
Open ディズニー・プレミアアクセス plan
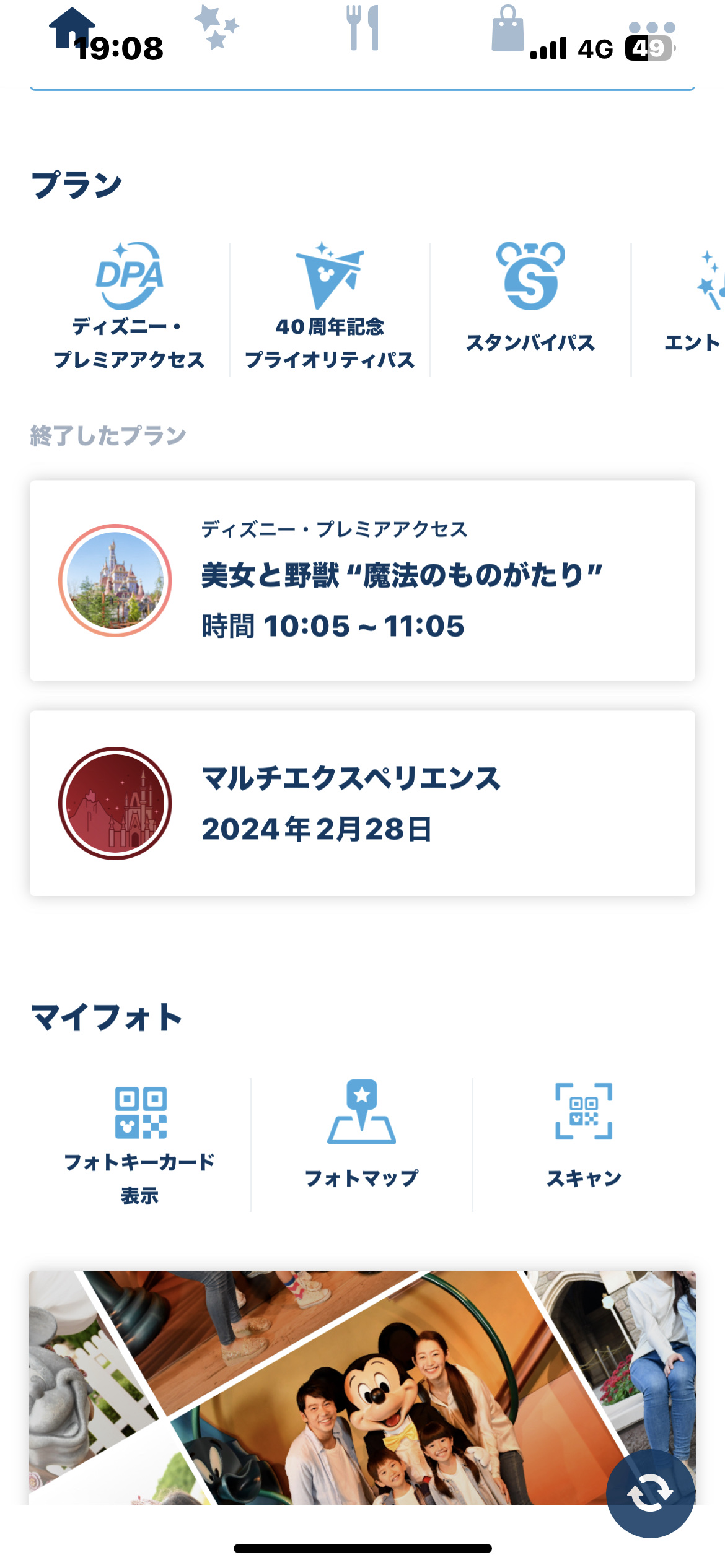(129, 308)
